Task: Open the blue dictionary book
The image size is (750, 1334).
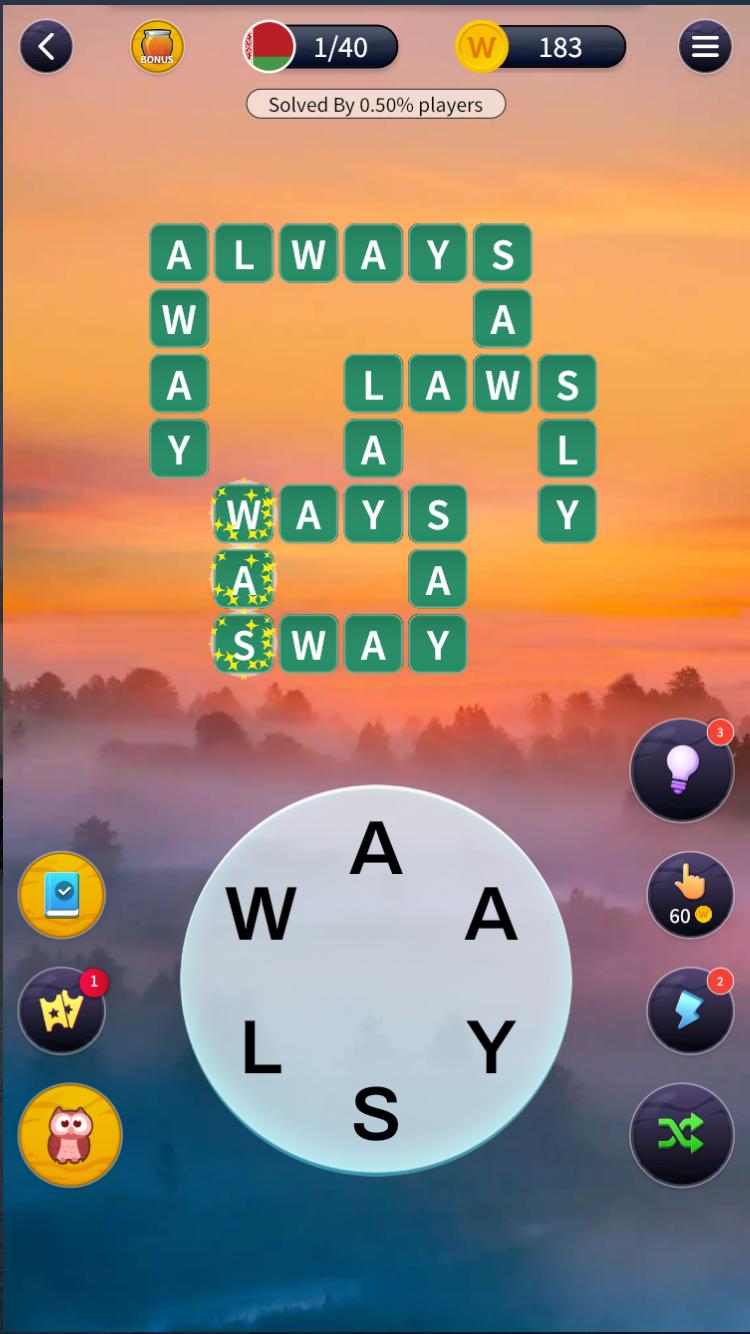Action: pos(61,896)
